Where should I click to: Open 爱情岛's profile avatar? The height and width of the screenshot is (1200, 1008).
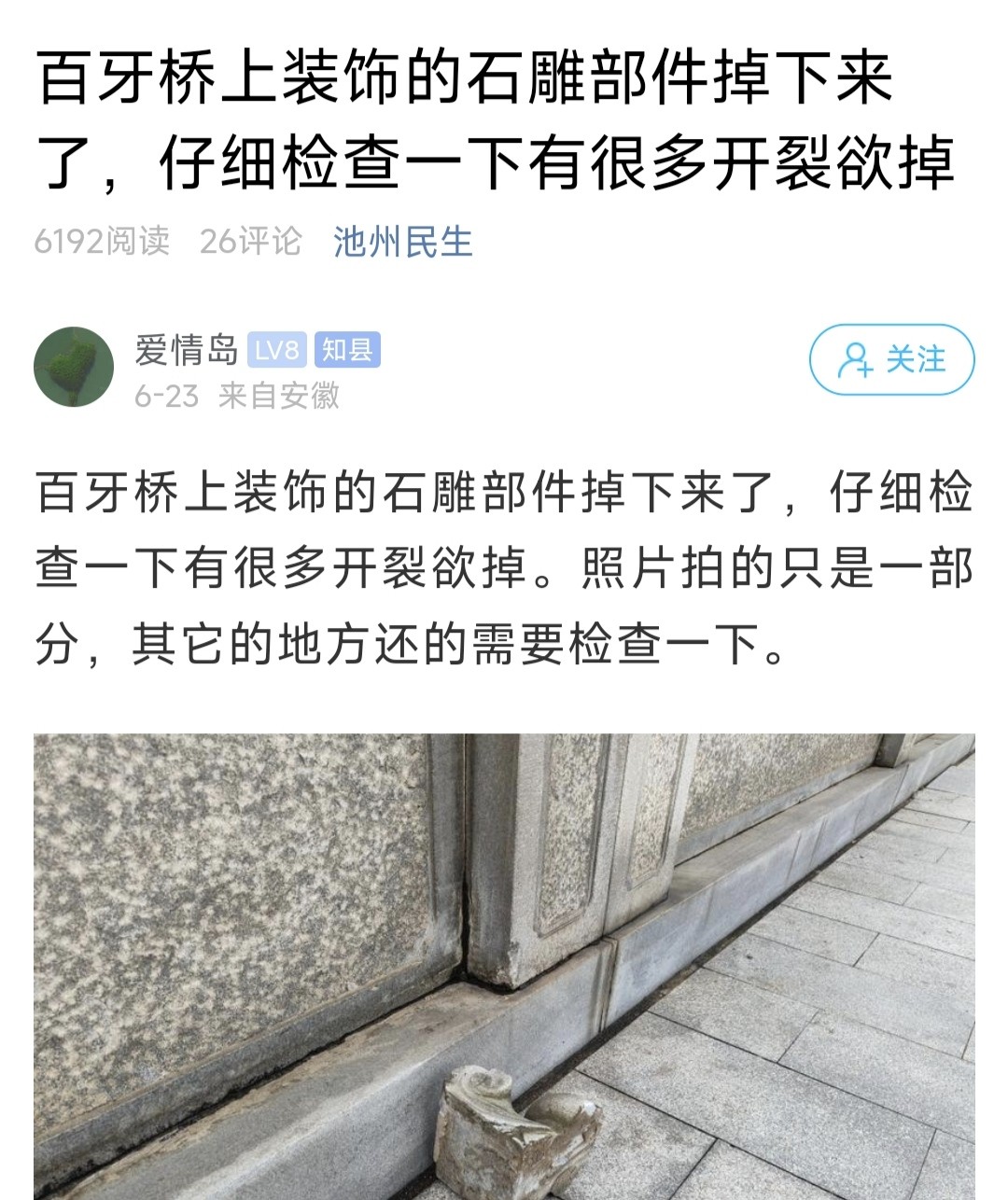(74, 367)
